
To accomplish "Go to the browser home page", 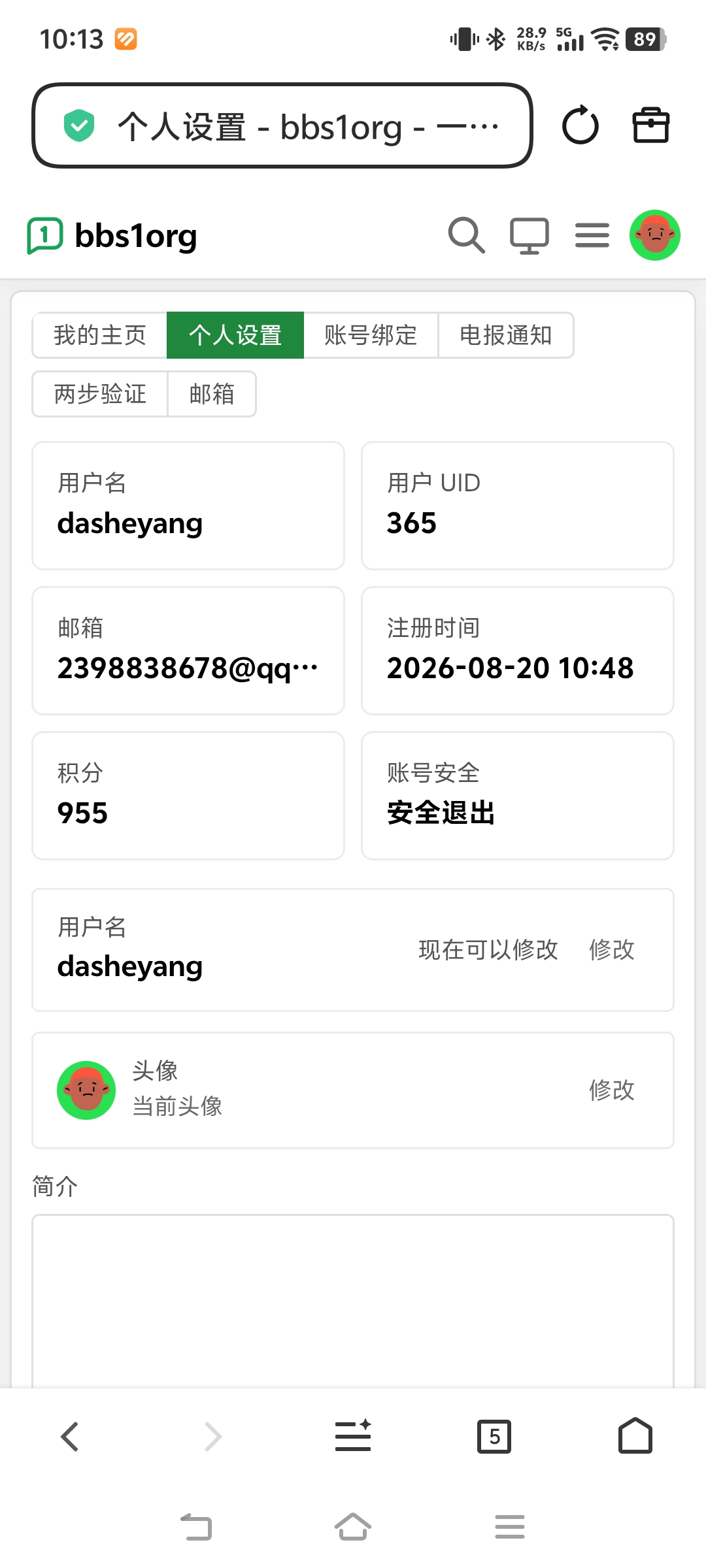I will 635,1436.
